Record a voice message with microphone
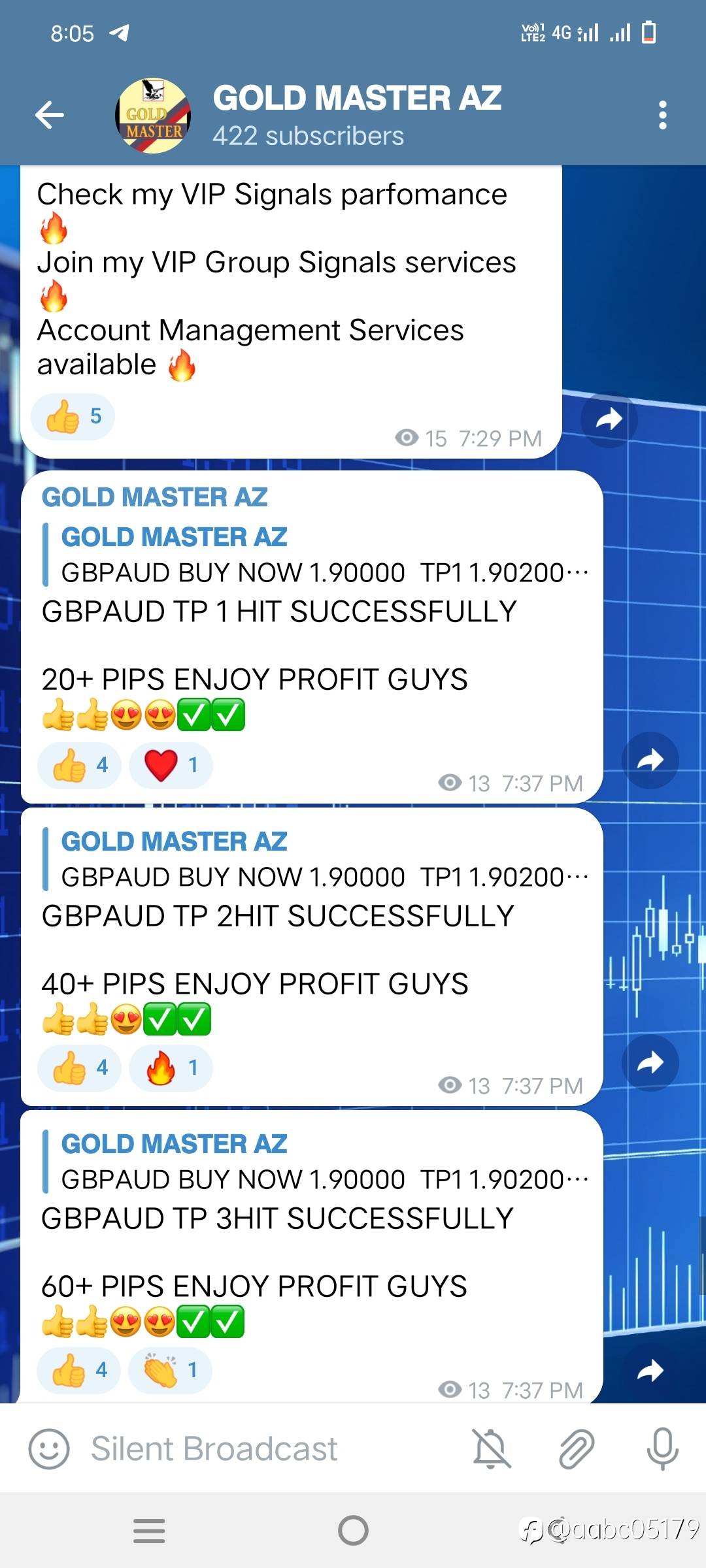Image resolution: width=706 pixels, height=1568 pixels. 662,1448
